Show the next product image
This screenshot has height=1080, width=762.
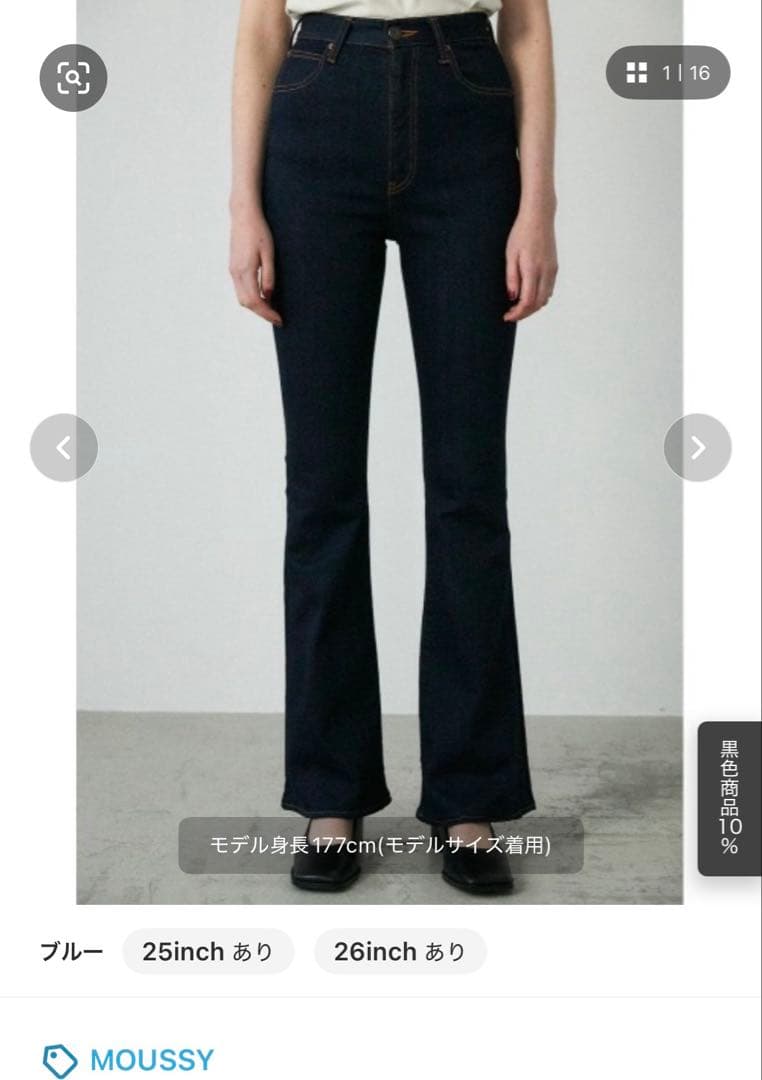pyautogui.click(x=697, y=448)
